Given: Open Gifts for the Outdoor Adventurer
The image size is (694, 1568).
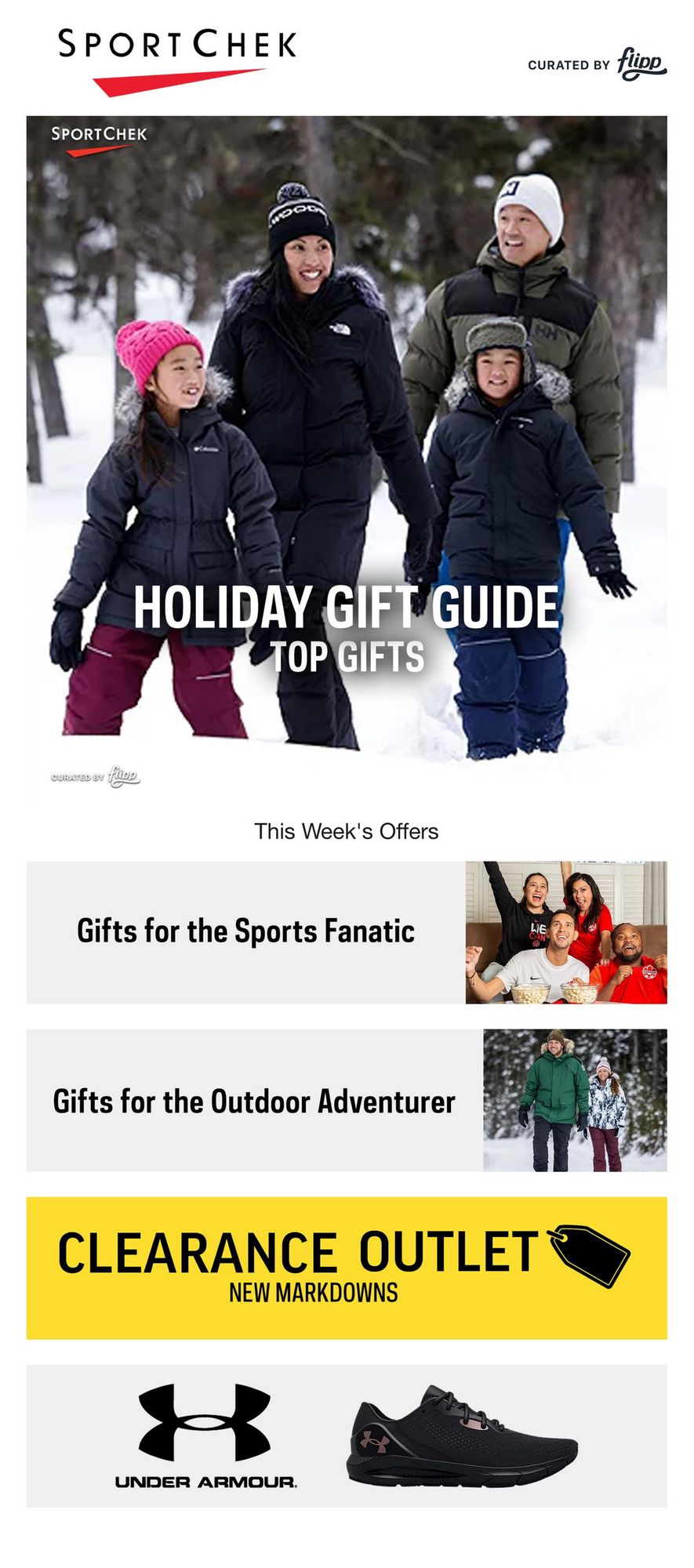Looking at the screenshot, I should click(x=347, y=1100).
